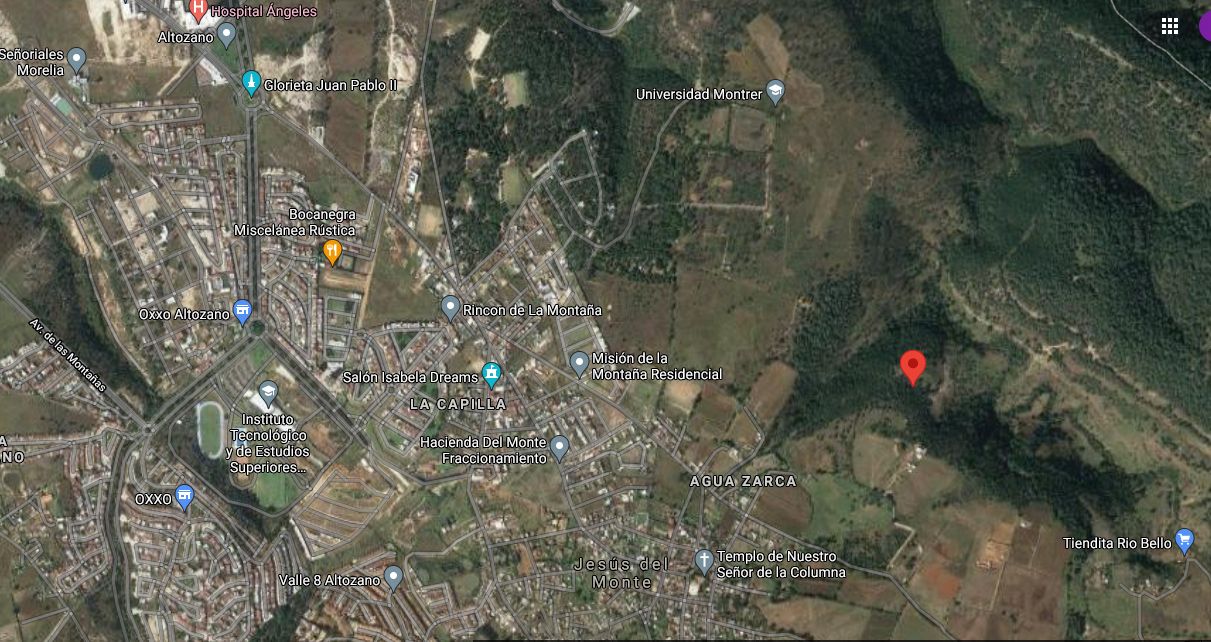Select the Glorieta Juan Pablo II marker
This screenshot has width=1211, height=642.
[251, 83]
